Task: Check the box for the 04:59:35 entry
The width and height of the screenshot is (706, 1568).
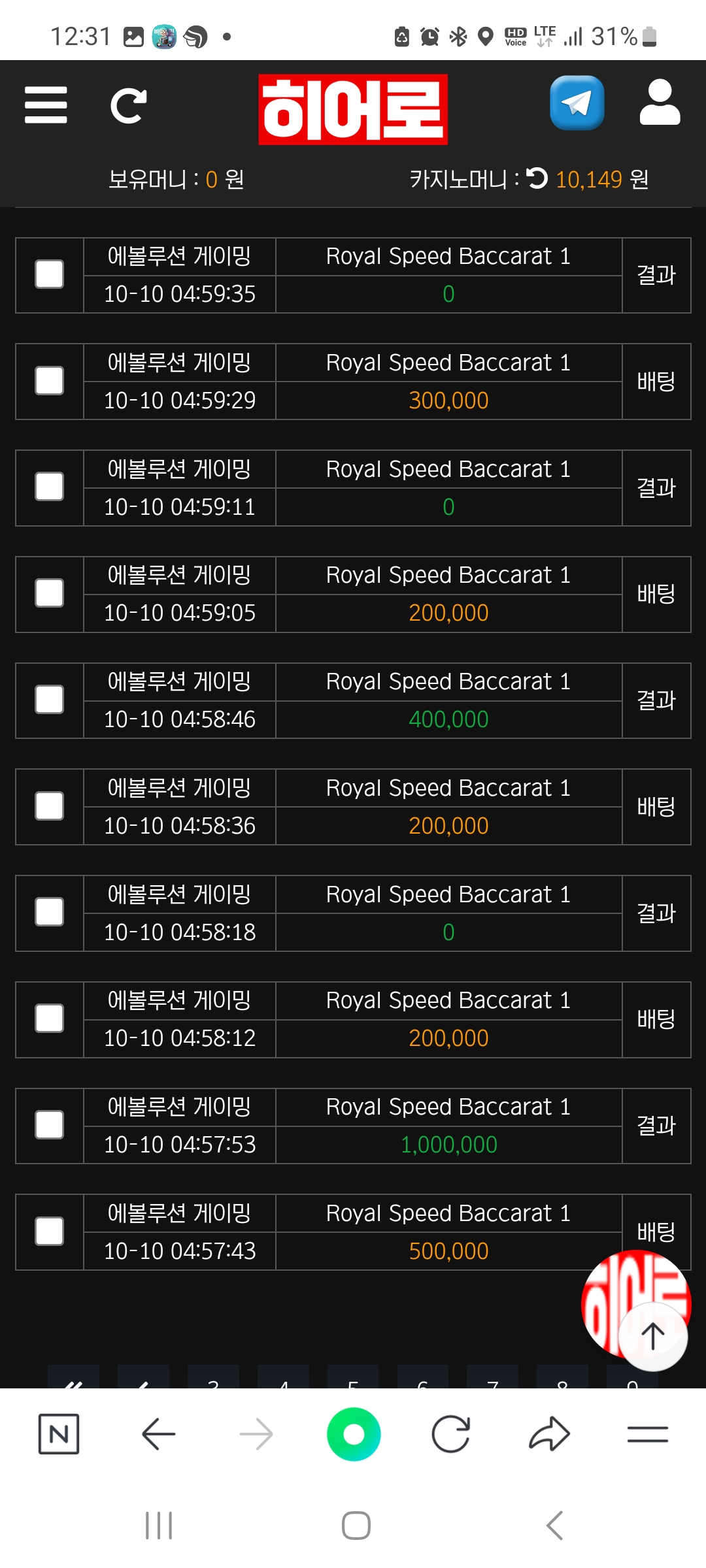Action: (x=50, y=274)
